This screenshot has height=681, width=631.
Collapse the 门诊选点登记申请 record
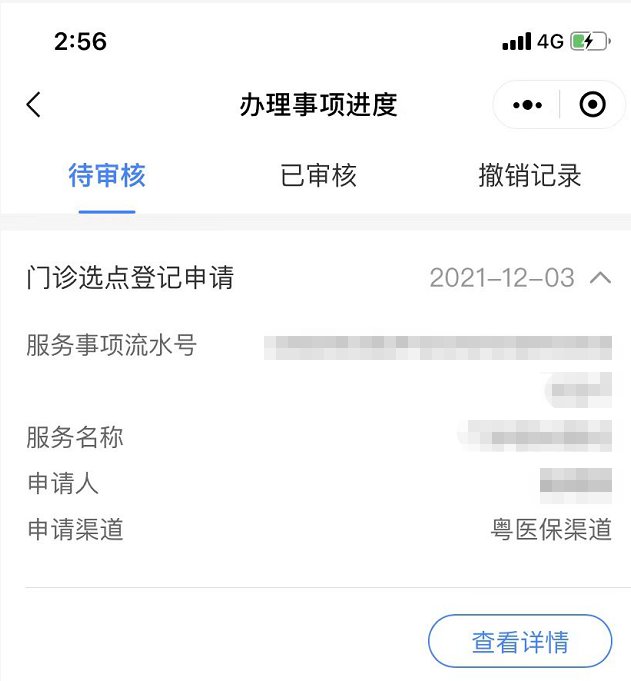(x=600, y=278)
